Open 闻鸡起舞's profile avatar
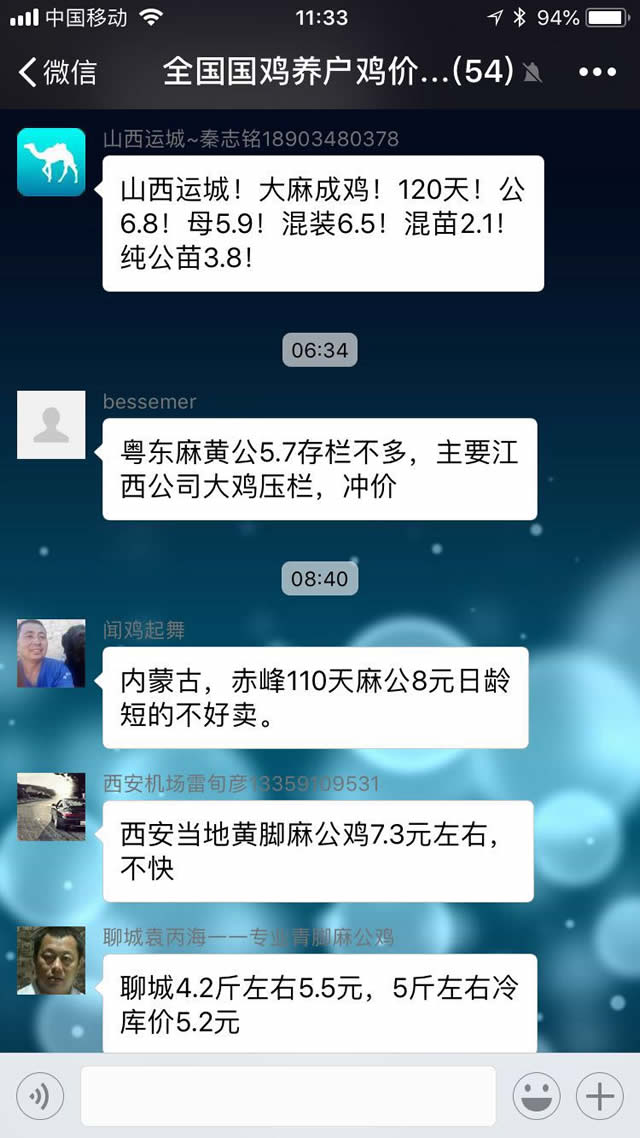Viewport: 640px width, 1138px height. pos(51,653)
